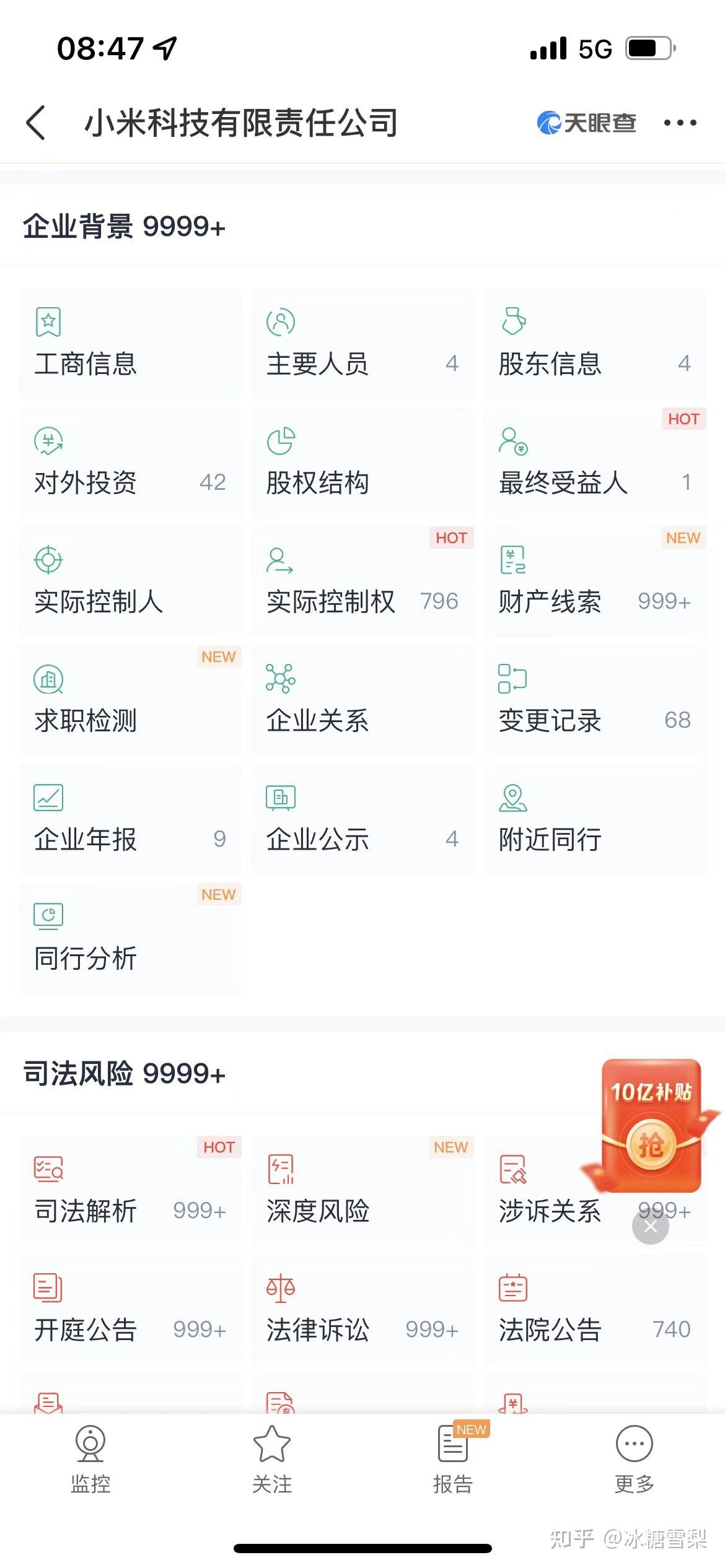725x1568 pixels.
Task: Dismiss the 10亿补贴 red packet popup
Action: click(650, 1226)
